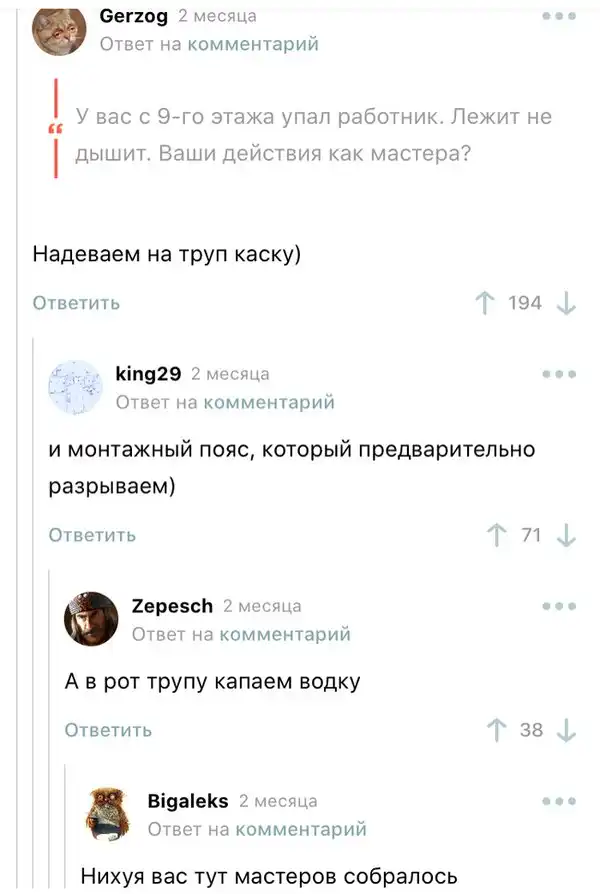Image resolution: width=600 pixels, height=894 pixels.
Task: Open Gerzog's profile avatar
Action: click(59, 30)
